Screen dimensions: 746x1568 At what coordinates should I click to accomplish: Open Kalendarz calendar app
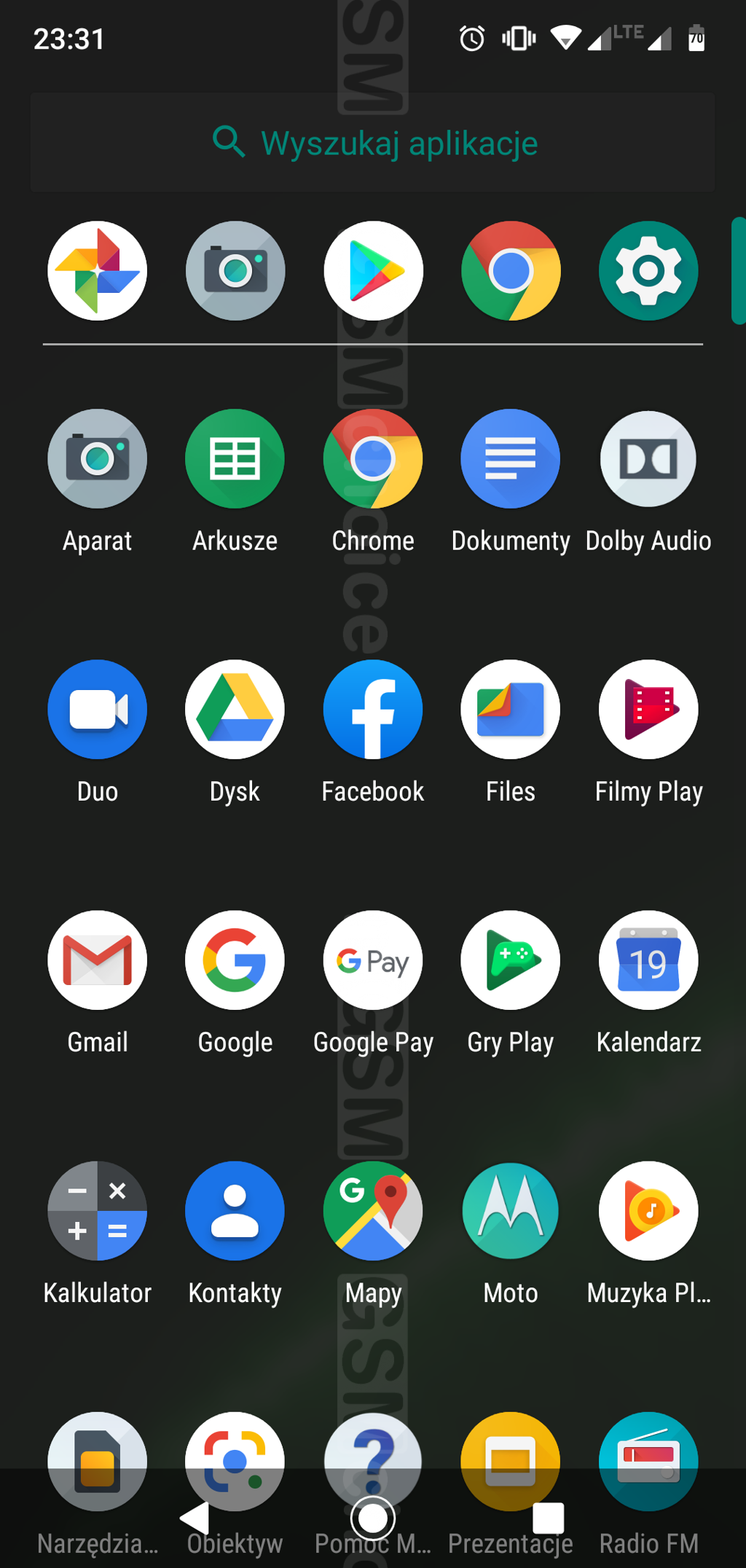tap(648, 960)
